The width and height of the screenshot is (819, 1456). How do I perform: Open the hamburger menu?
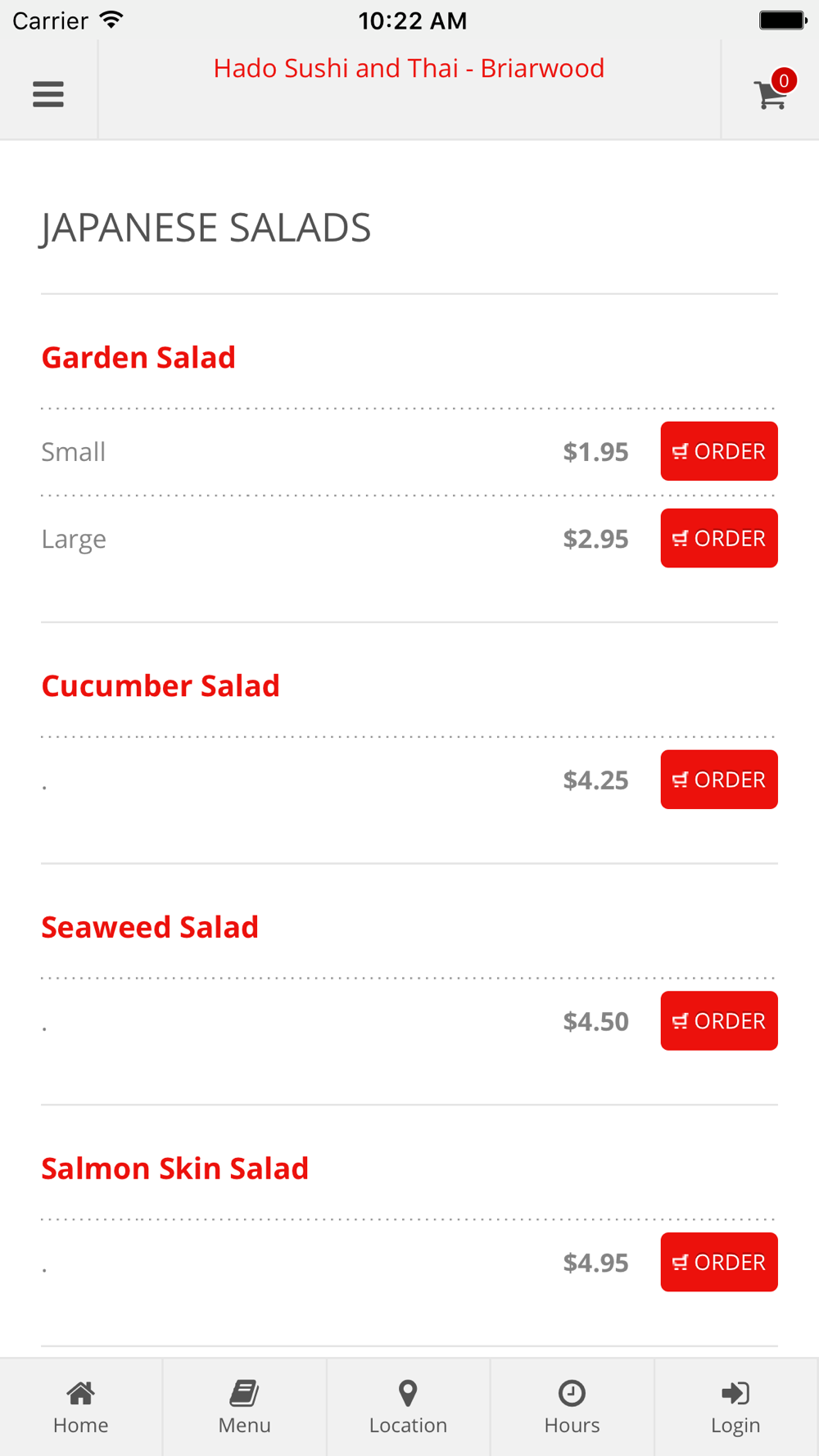coord(48,94)
